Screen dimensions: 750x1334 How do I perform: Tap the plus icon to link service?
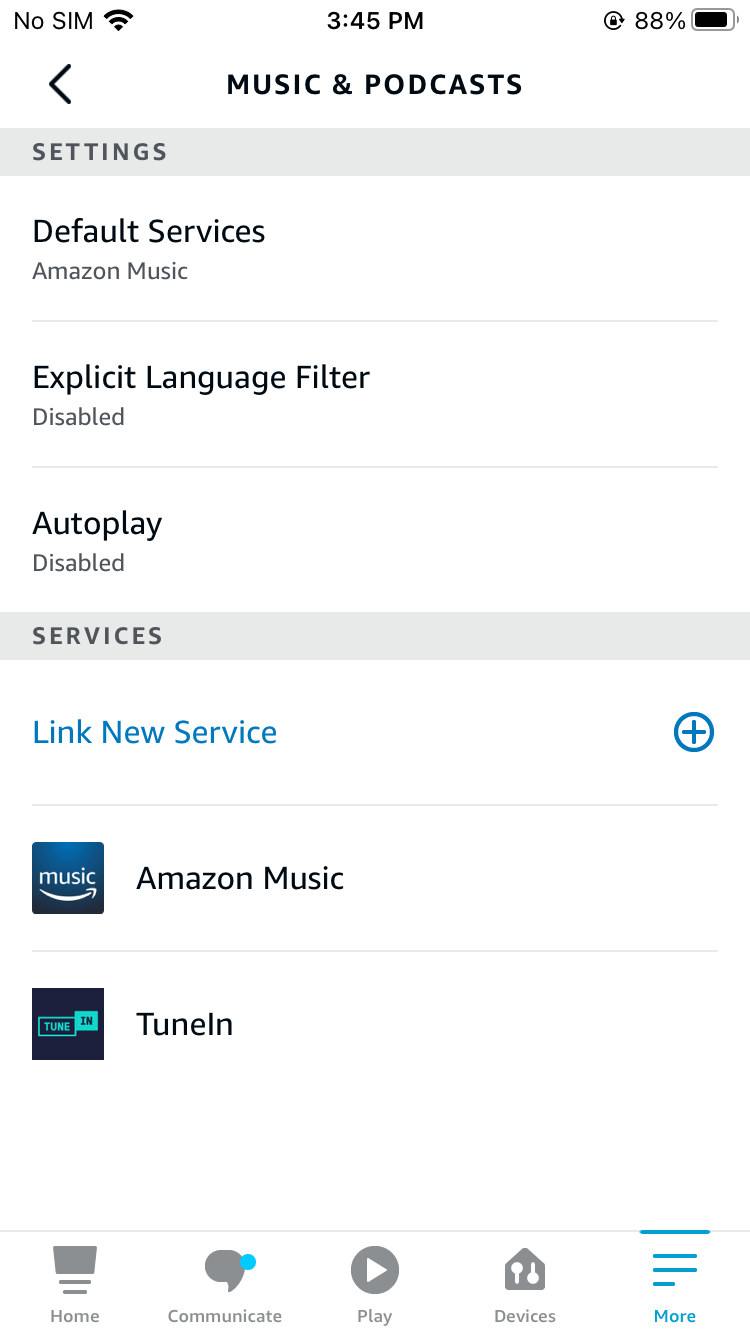point(693,732)
